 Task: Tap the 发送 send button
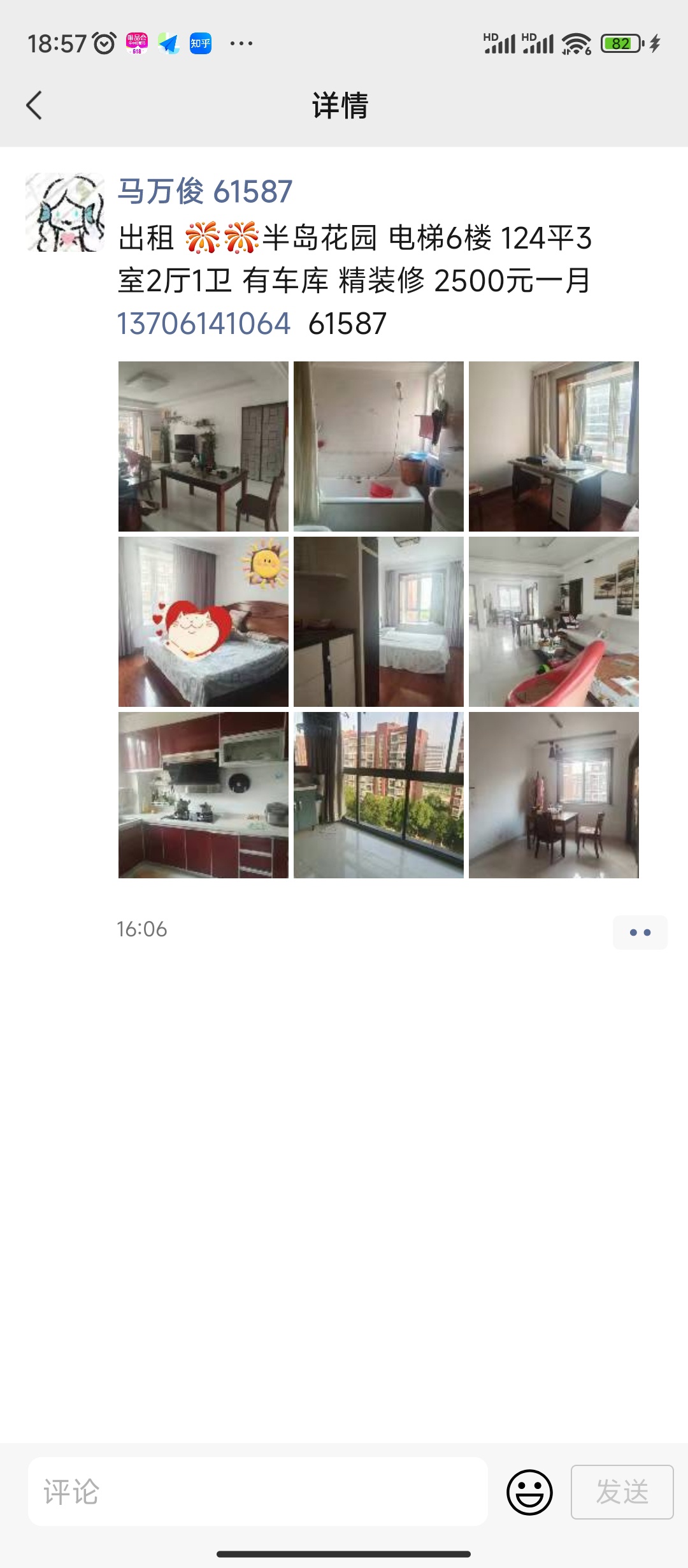tap(622, 1492)
